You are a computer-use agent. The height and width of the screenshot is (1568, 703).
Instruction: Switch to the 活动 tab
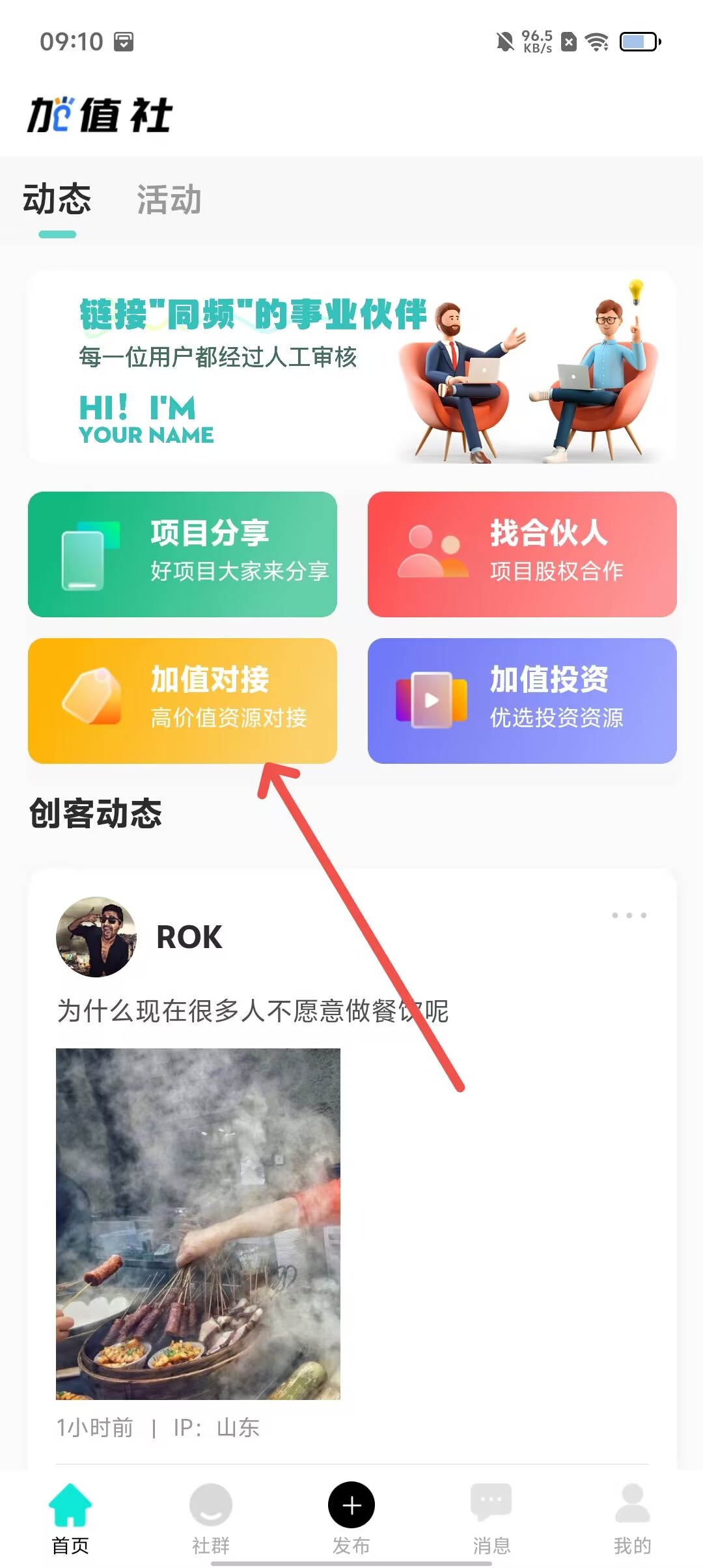click(x=169, y=199)
